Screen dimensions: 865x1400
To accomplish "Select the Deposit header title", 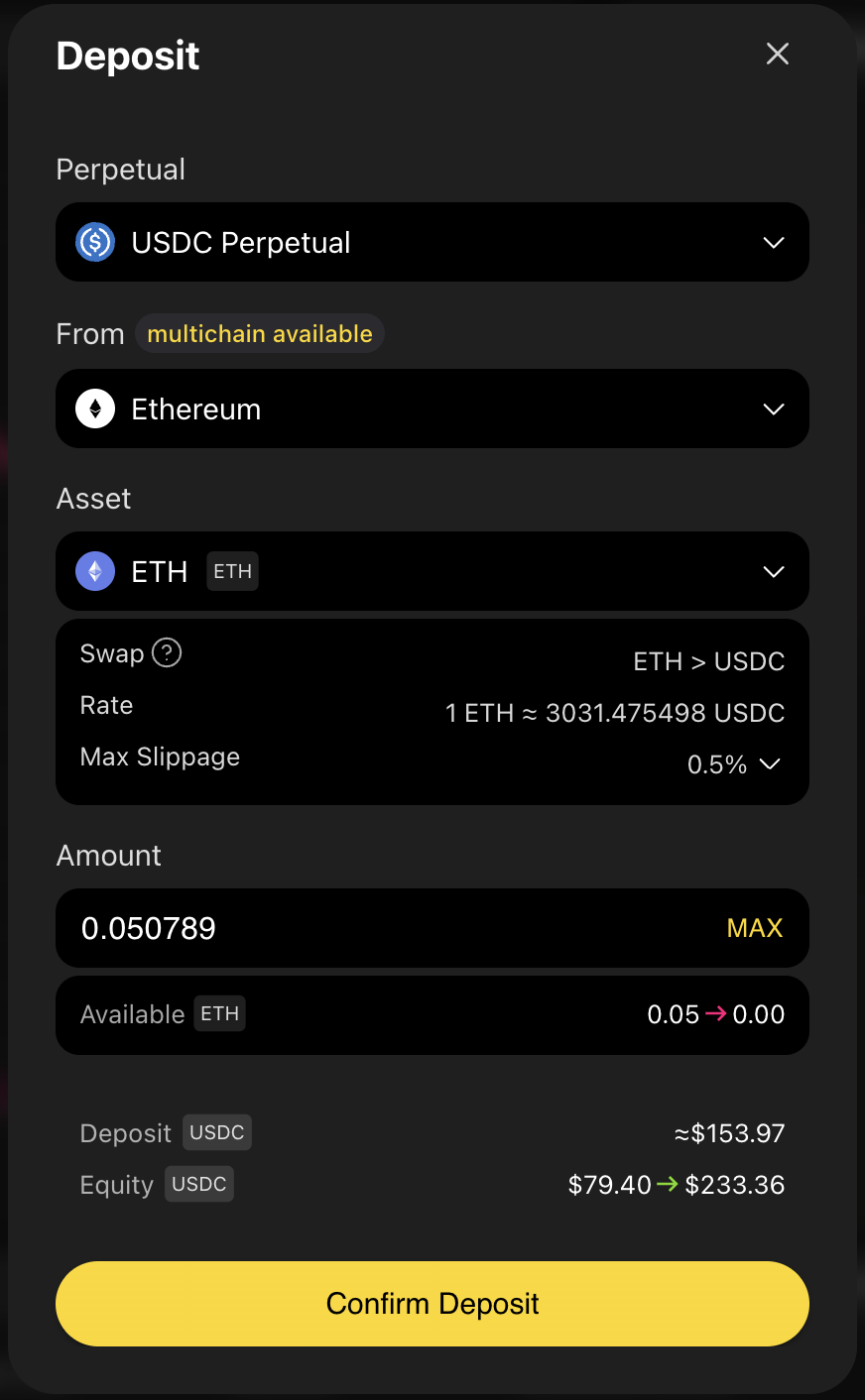I will tap(127, 56).
